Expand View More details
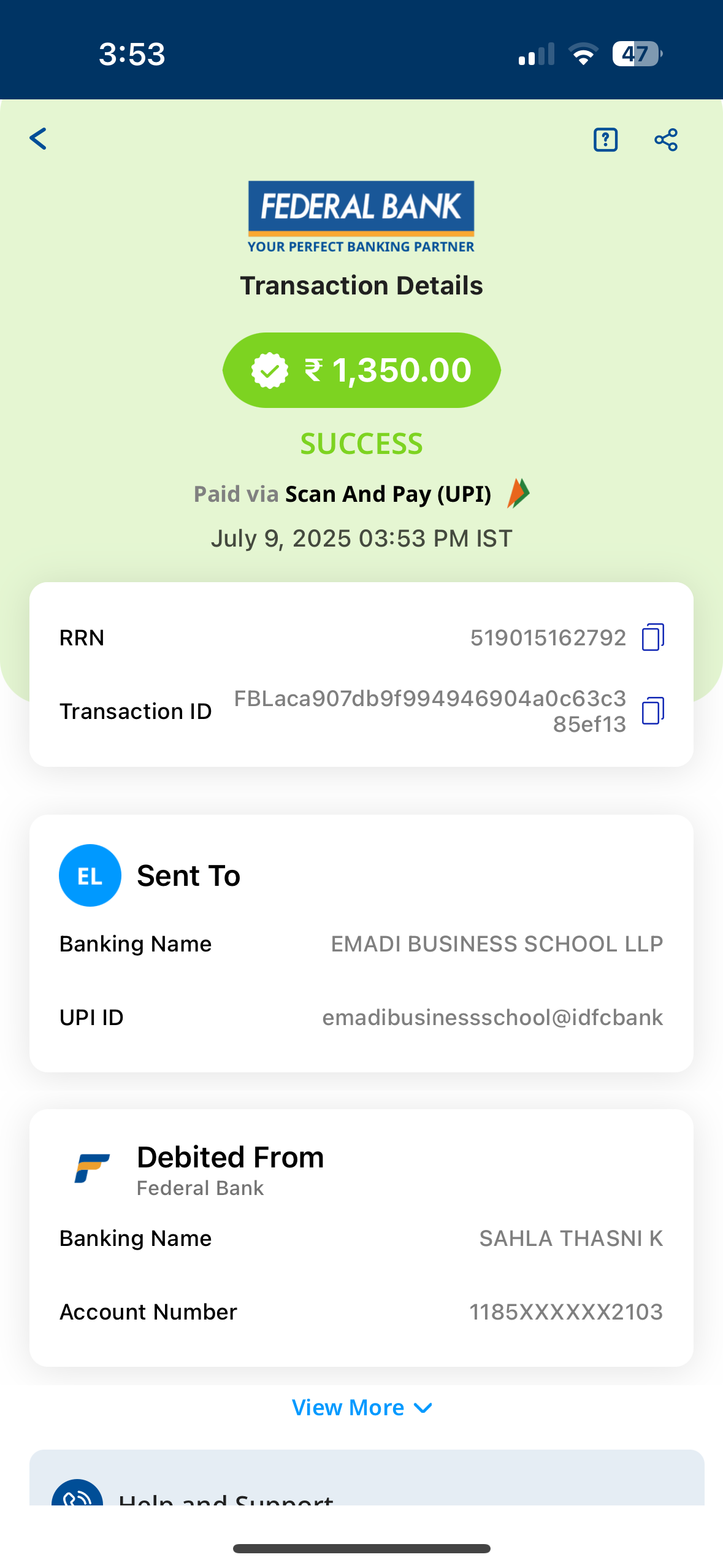This screenshot has width=723, height=1568. (361, 1408)
